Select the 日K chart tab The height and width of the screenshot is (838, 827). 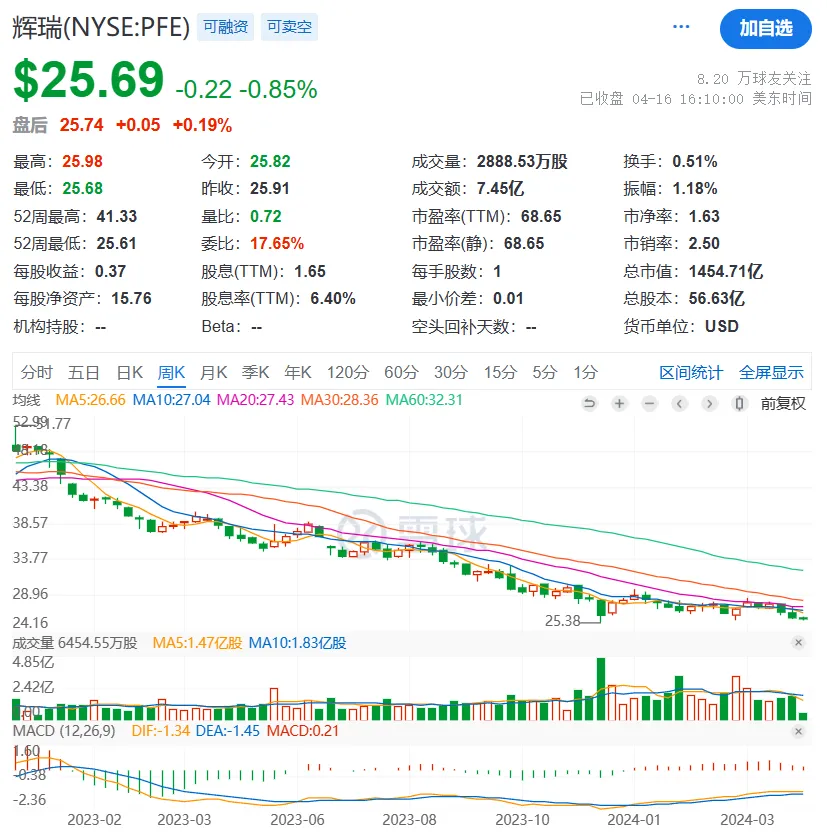(130, 373)
